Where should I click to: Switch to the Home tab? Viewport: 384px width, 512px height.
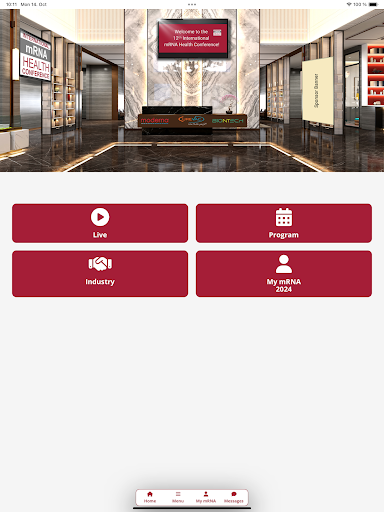coord(150,497)
